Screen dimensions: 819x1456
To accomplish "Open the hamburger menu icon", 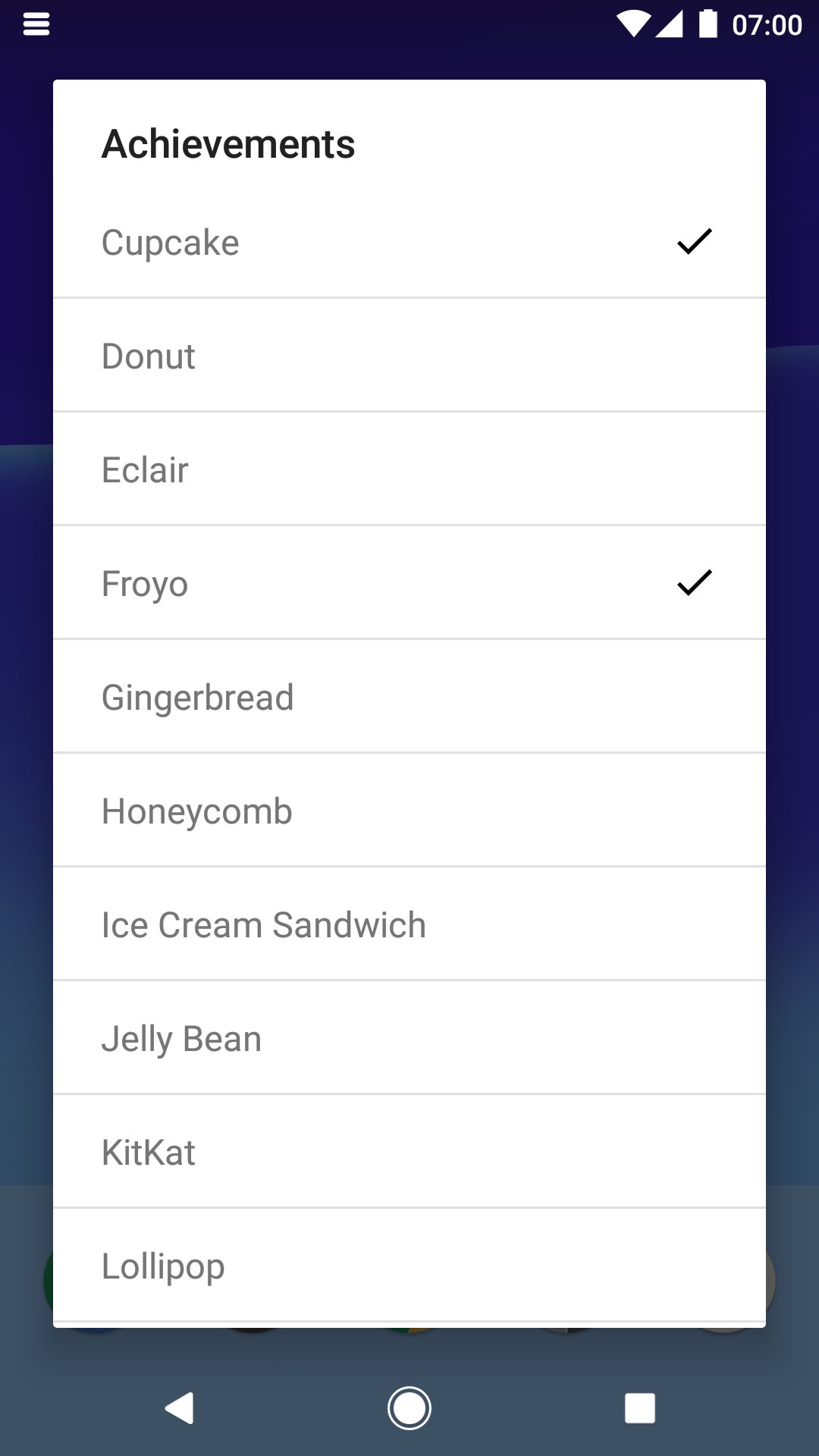I will (x=36, y=24).
